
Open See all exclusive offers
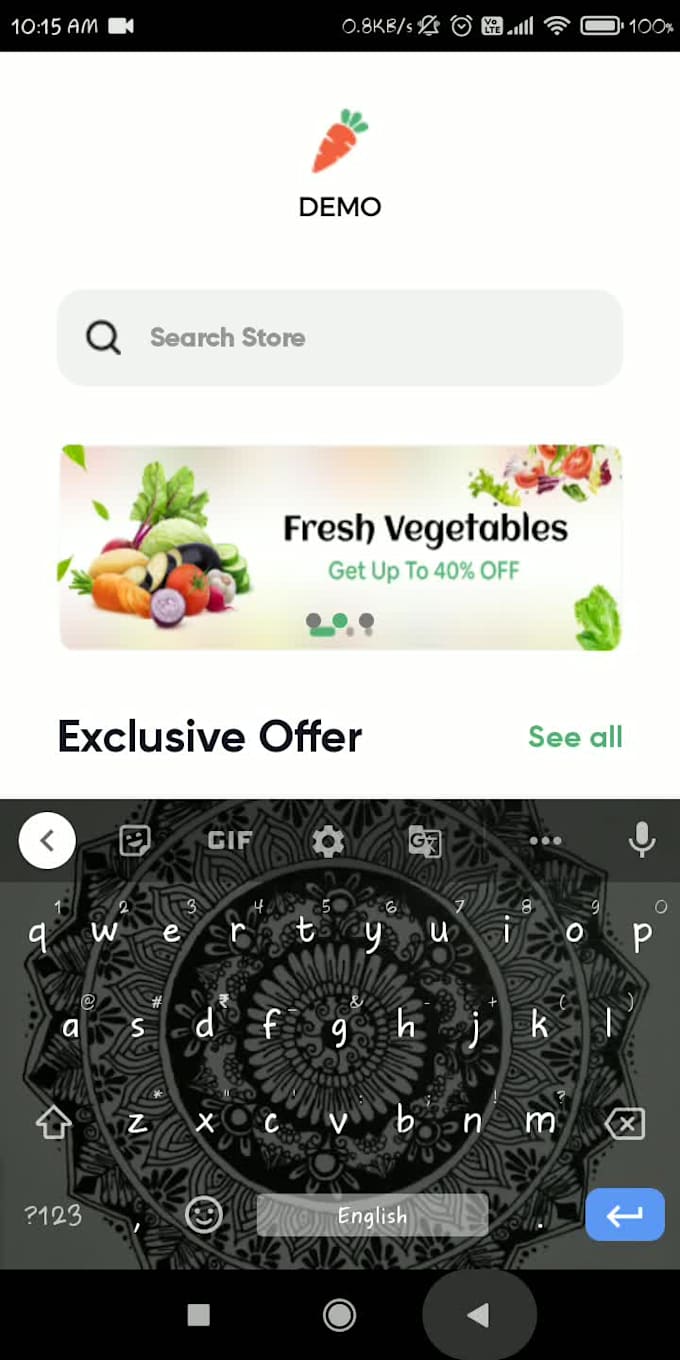[575, 737]
